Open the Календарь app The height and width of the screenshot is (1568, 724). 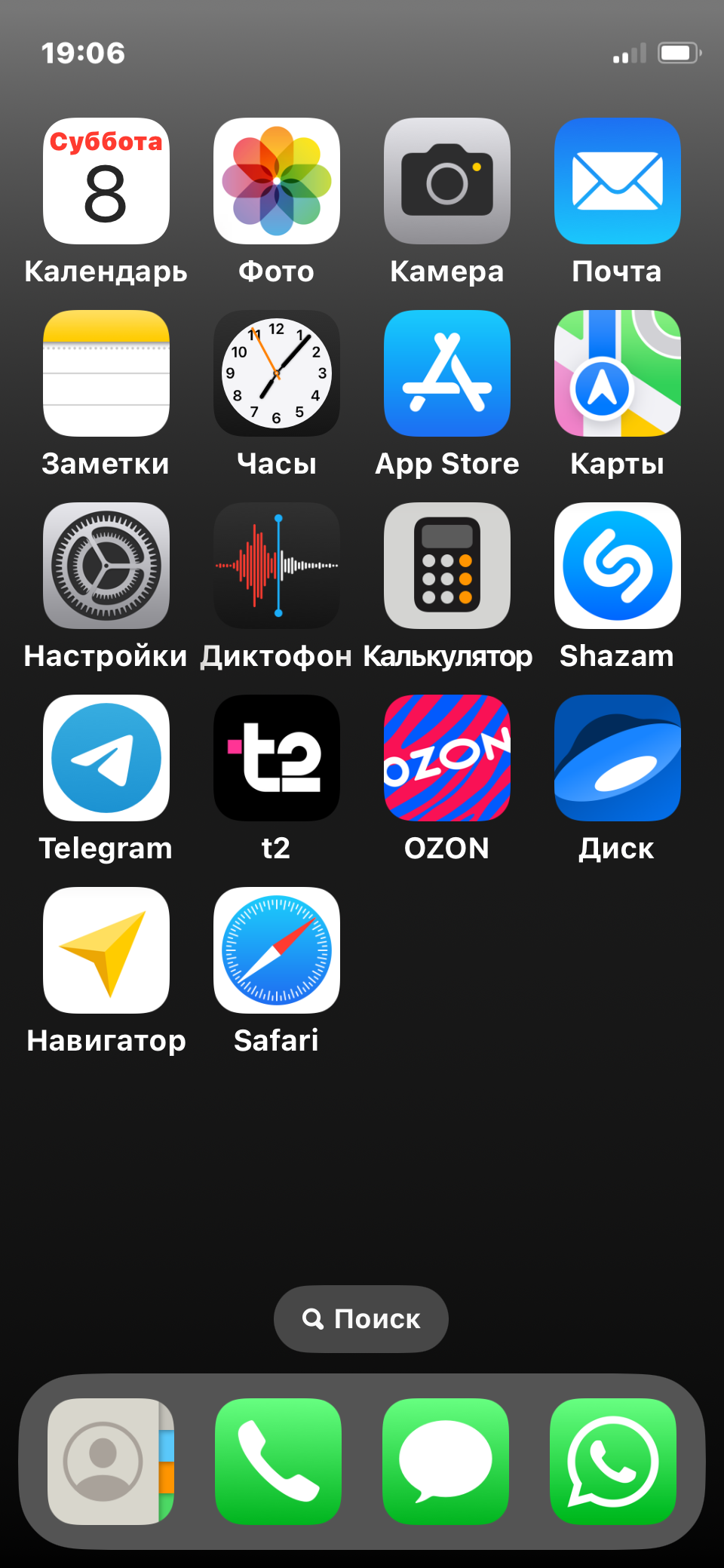pos(106,181)
